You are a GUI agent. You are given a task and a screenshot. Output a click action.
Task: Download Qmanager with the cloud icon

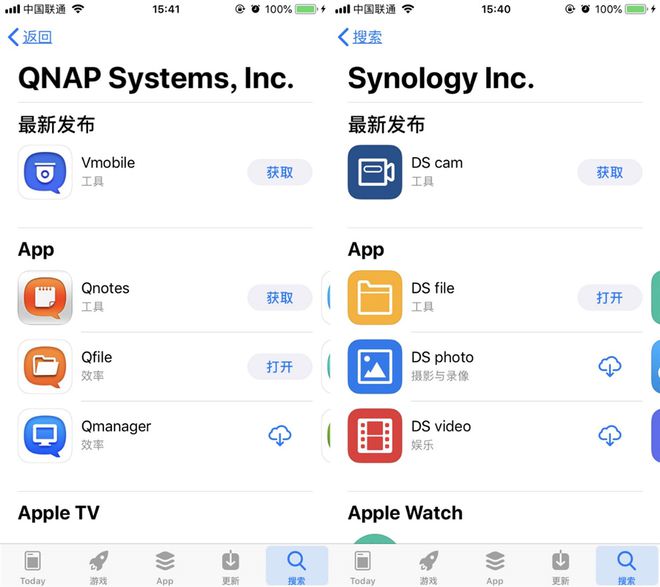[x=280, y=435]
